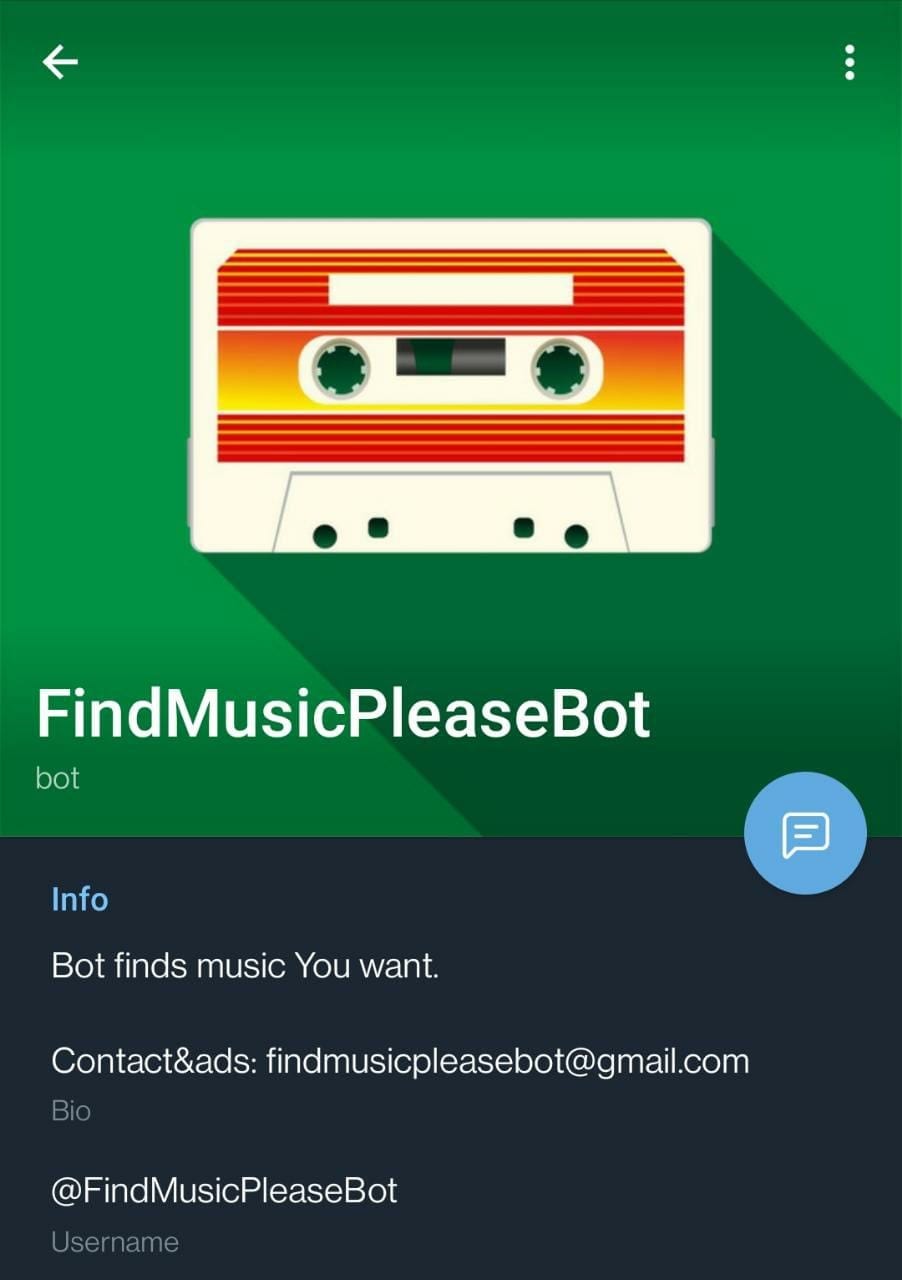Open chat with the bot via message button

pyautogui.click(x=805, y=833)
